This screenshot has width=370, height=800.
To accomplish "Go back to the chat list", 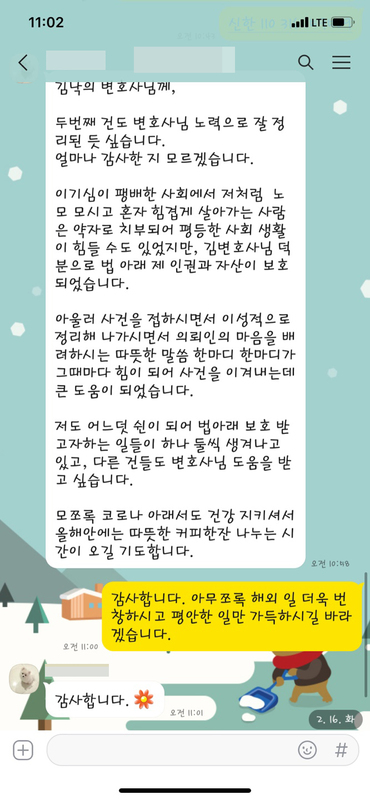I will click(x=23, y=62).
